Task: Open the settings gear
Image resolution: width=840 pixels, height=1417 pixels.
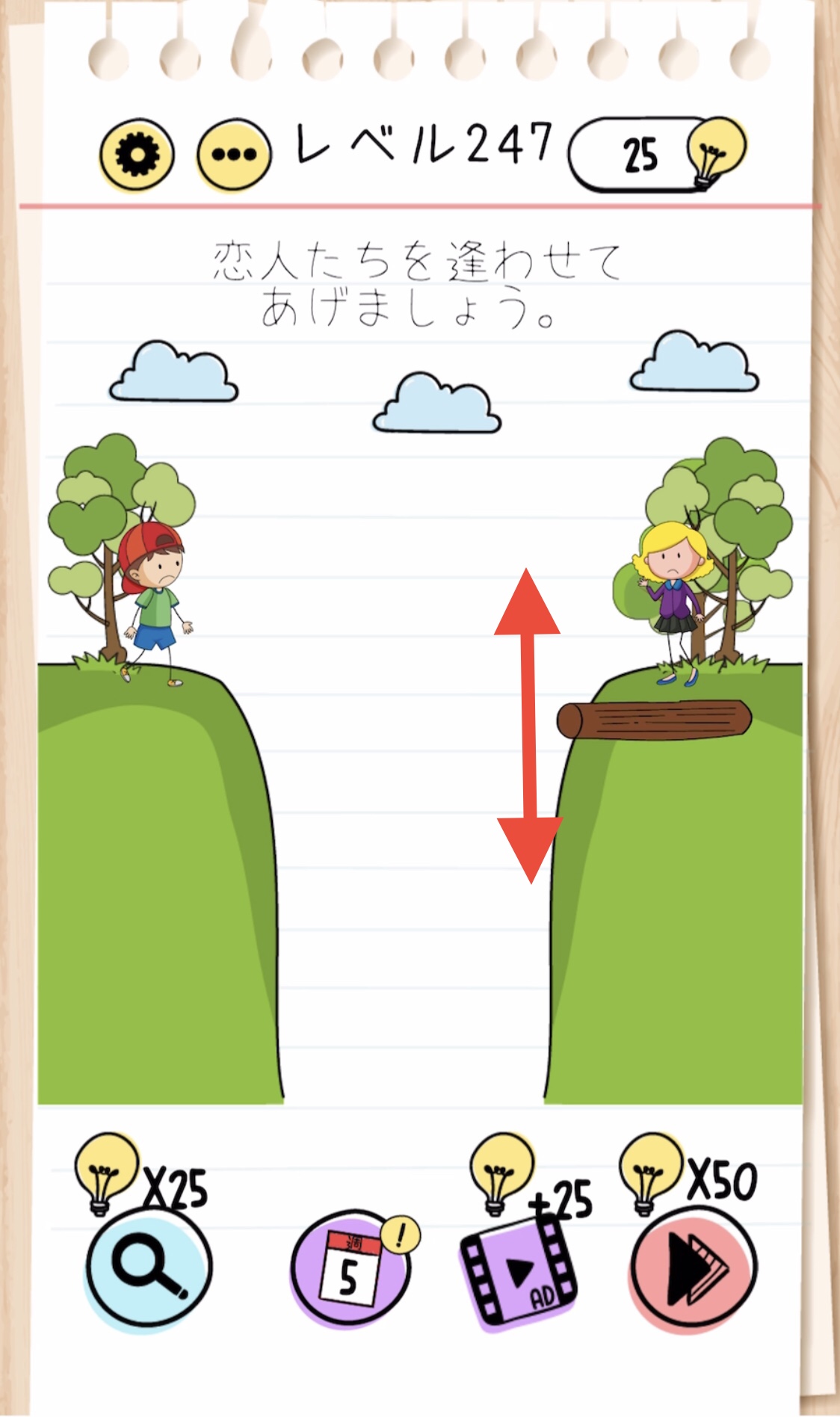Action: pos(137,155)
